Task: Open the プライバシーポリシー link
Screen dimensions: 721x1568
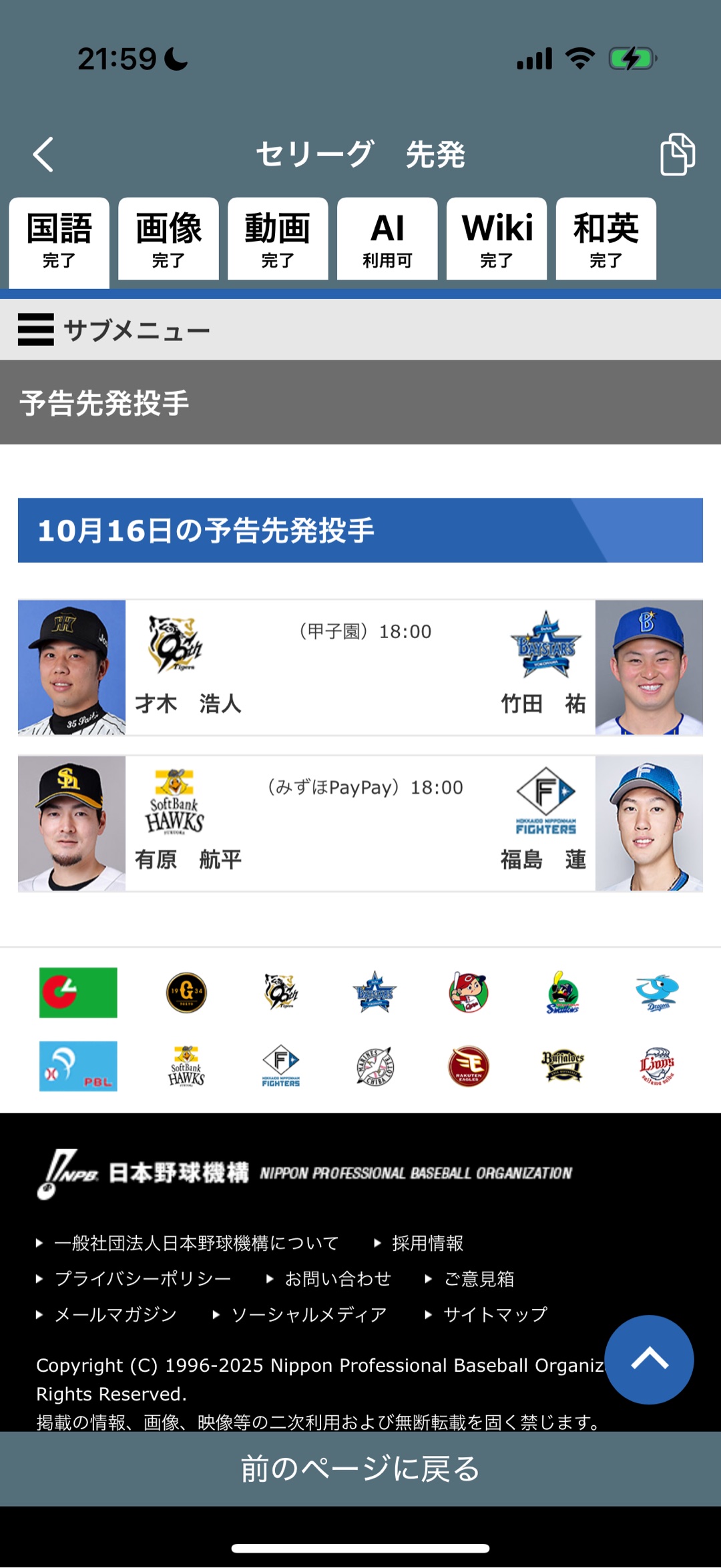Action: click(142, 1279)
